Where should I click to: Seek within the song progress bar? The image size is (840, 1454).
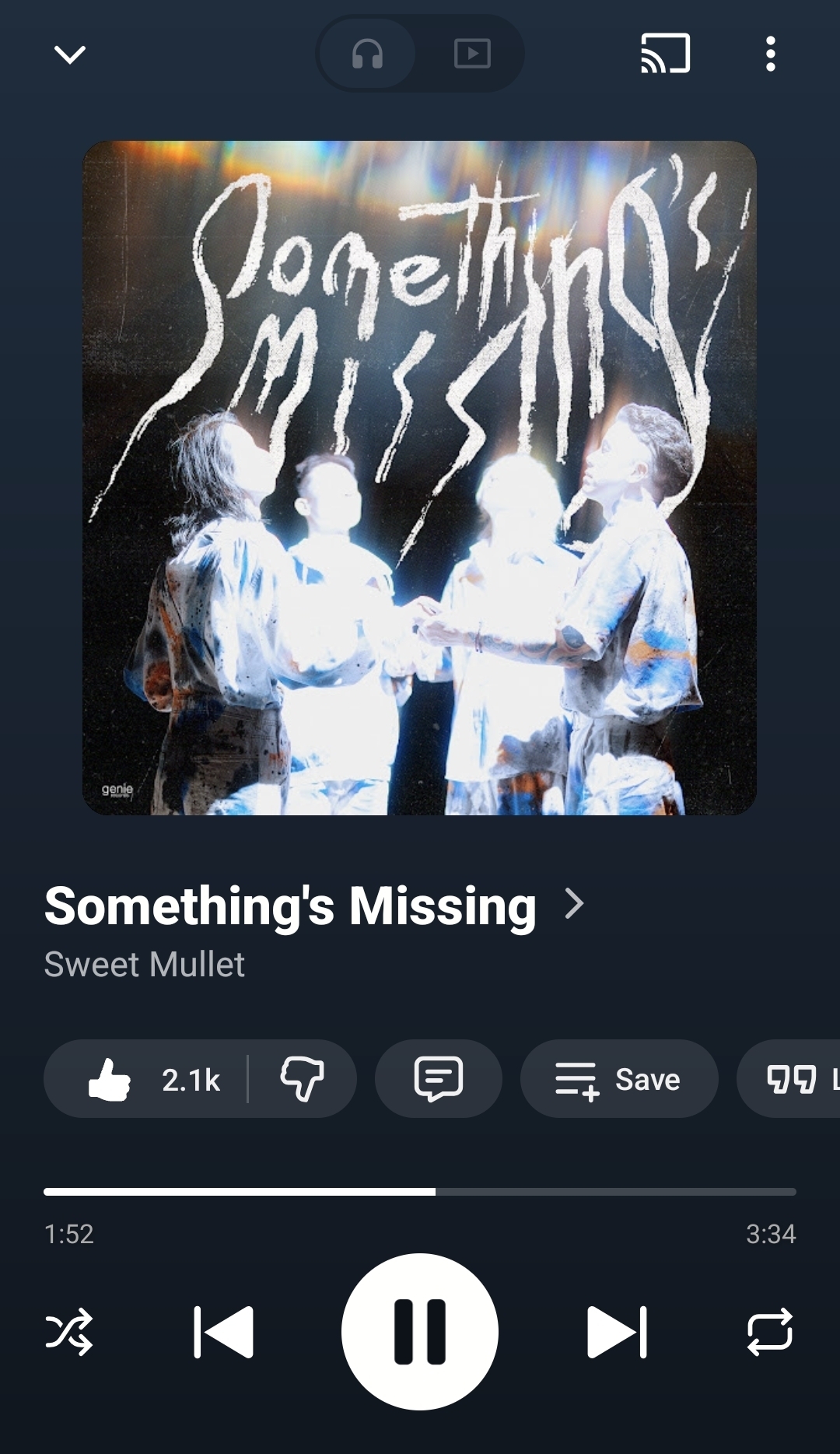pos(420,1191)
